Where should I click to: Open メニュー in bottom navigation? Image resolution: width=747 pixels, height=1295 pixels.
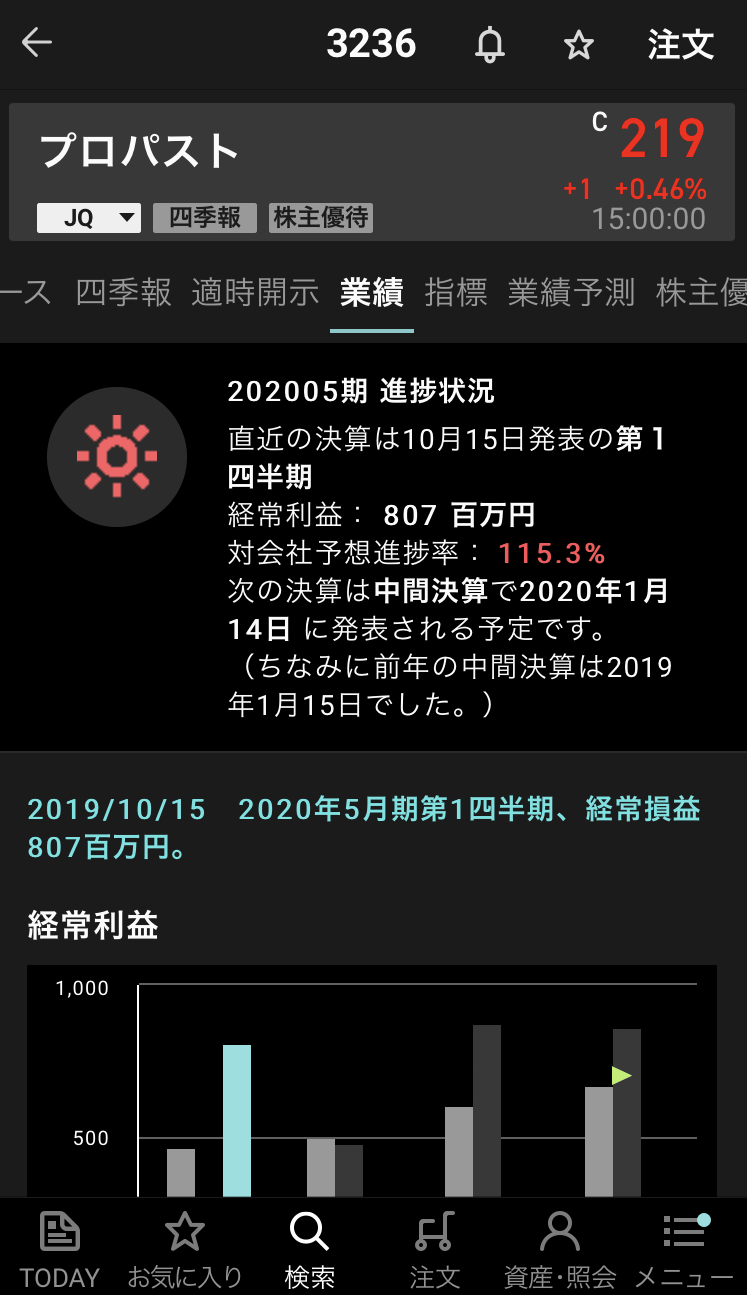[684, 1248]
